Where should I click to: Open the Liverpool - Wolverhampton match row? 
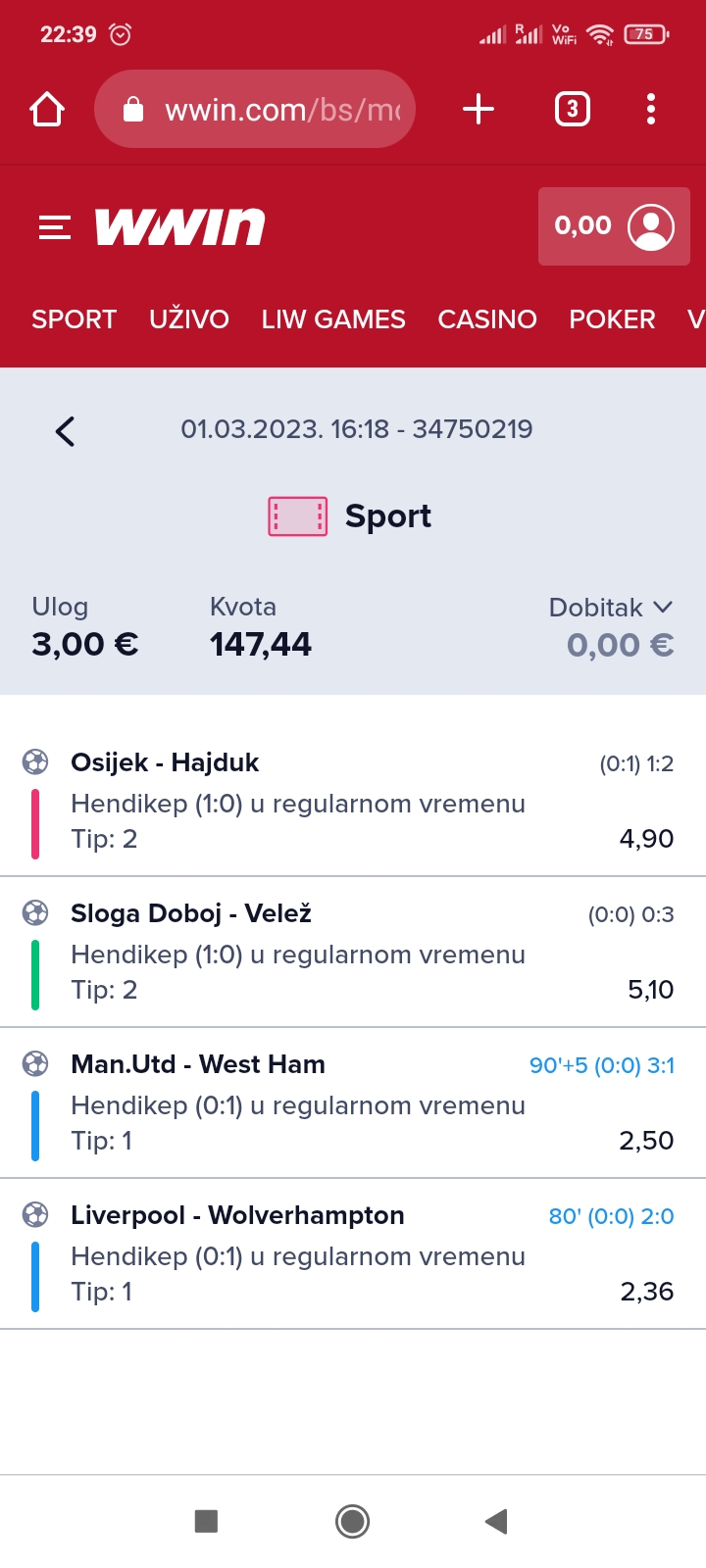[x=353, y=1253]
